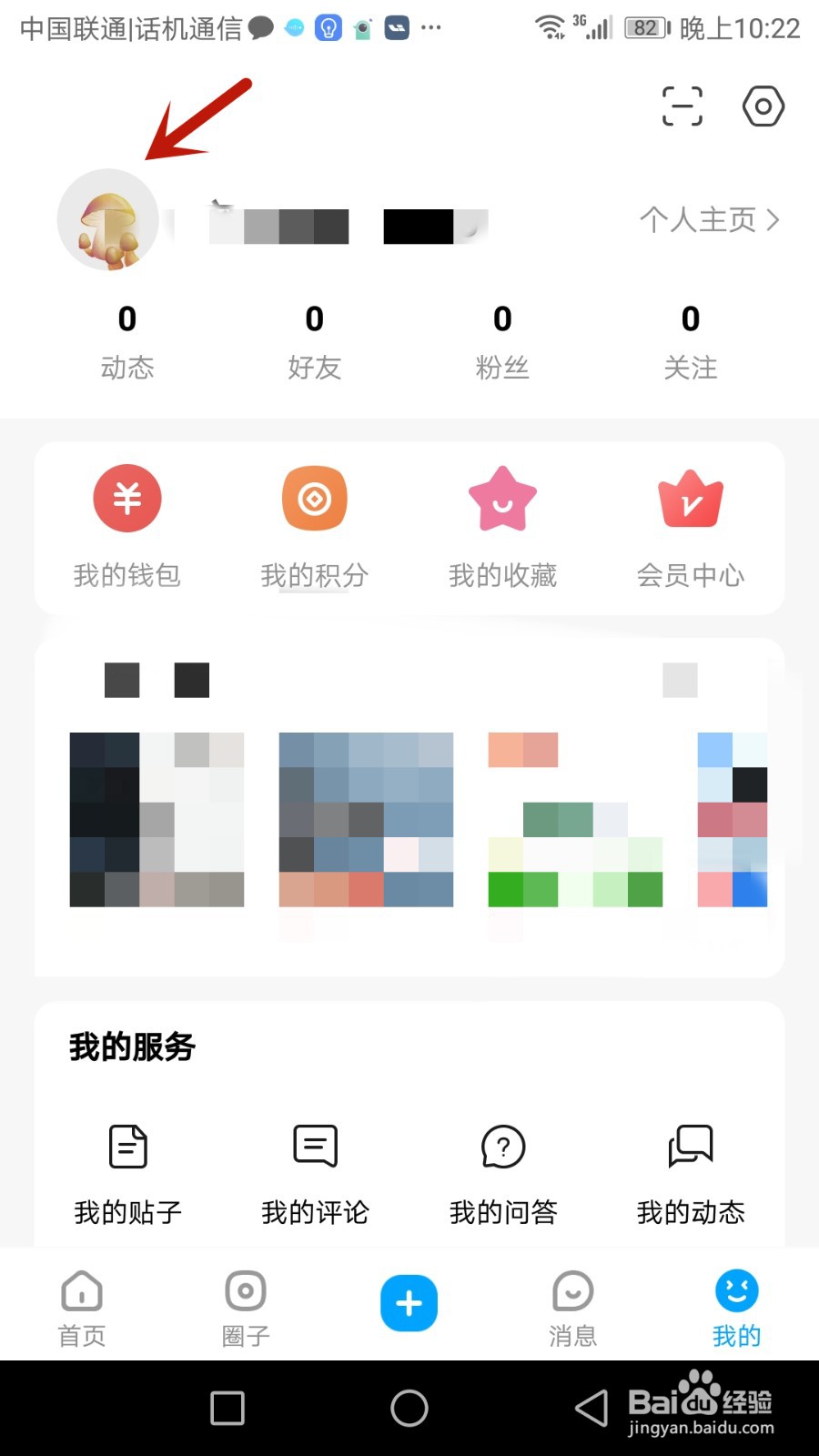Screen dimensions: 819x1456
Task: Switch to the 首页 home tab
Action: (x=82, y=1309)
